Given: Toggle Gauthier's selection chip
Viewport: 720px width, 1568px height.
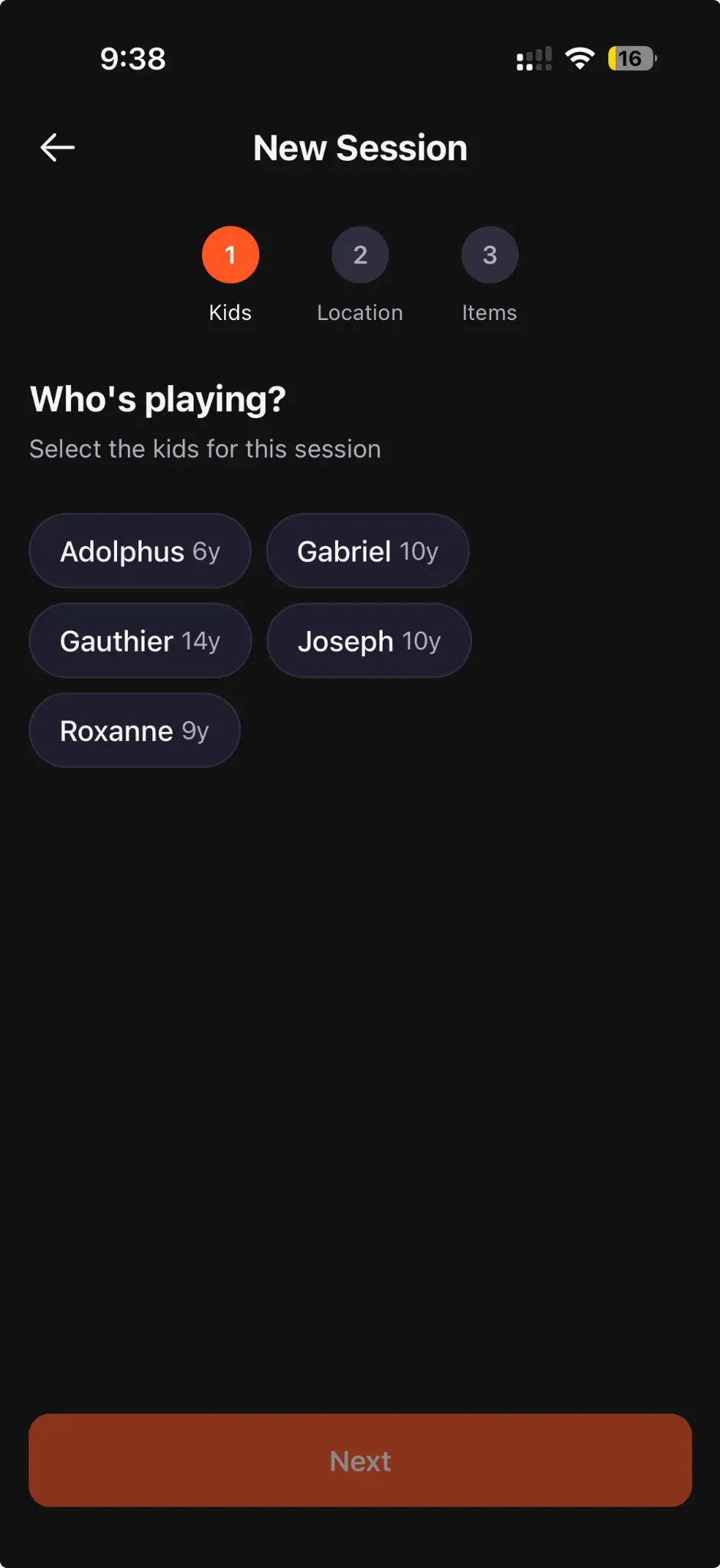Looking at the screenshot, I should [x=140, y=641].
